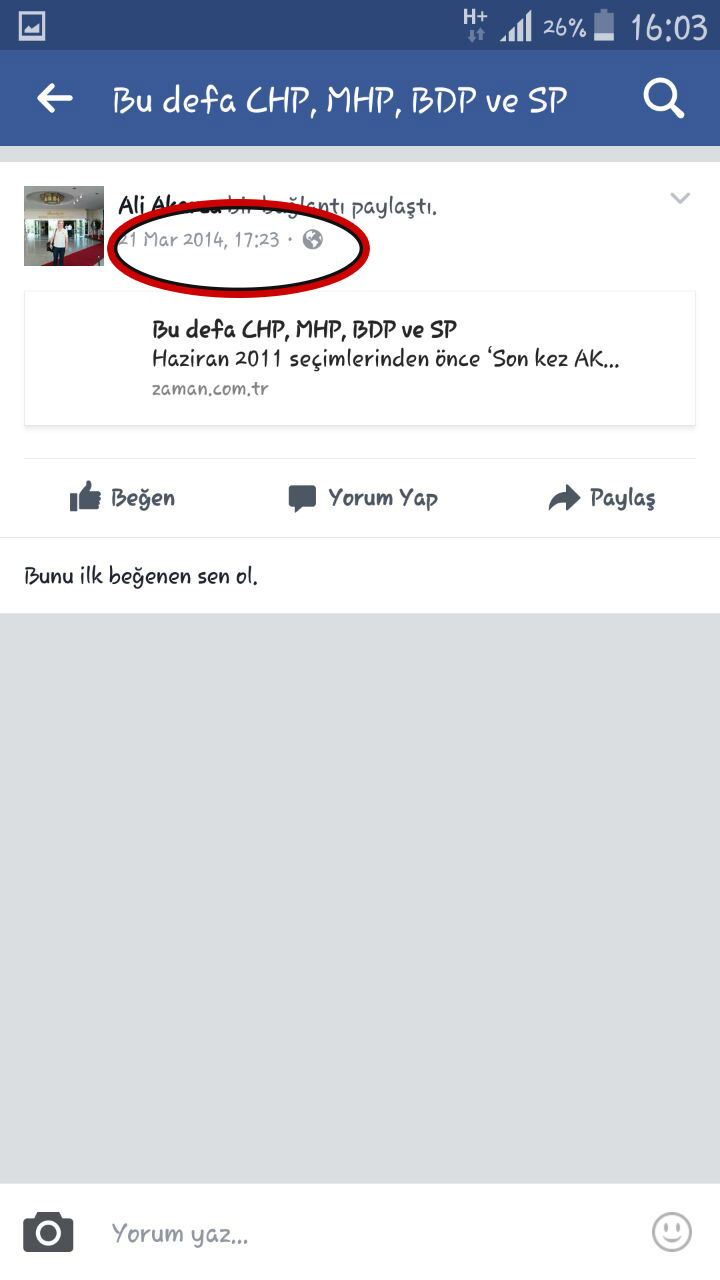Open search with the magnifier icon
720x1280 pixels.
tap(663, 98)
